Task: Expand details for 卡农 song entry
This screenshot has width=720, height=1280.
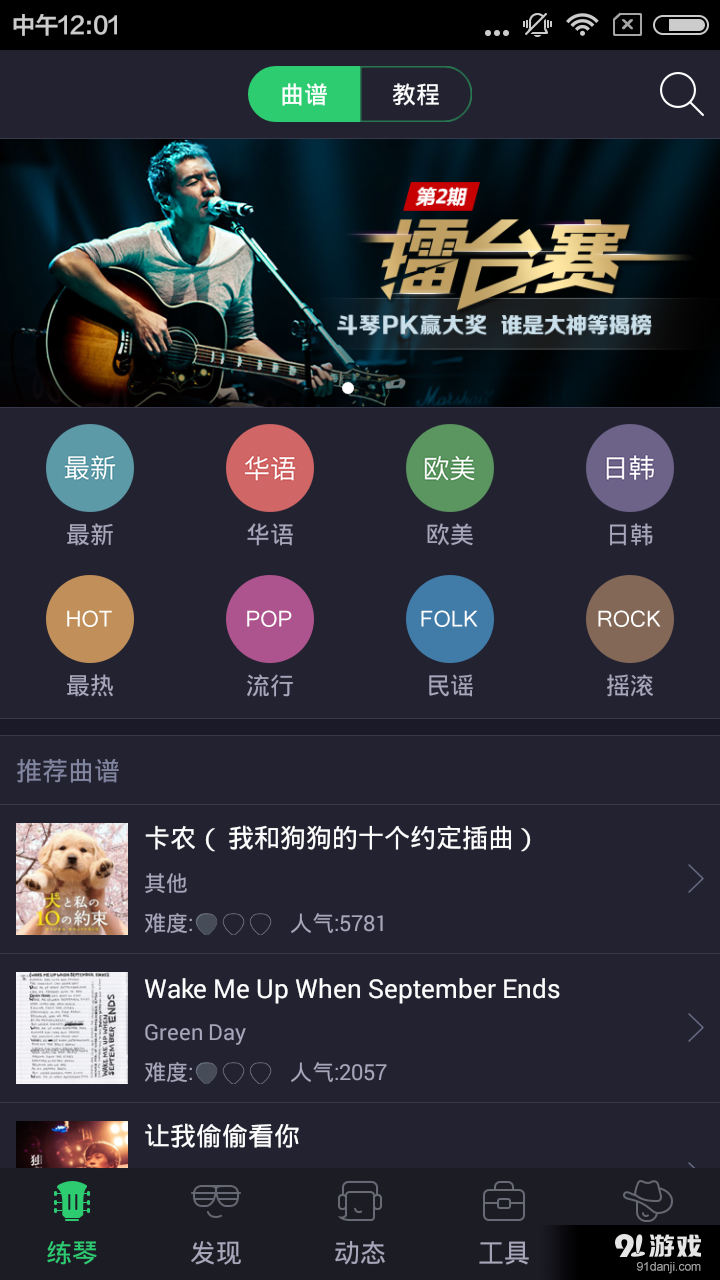Action: click(x=694, y=878)
